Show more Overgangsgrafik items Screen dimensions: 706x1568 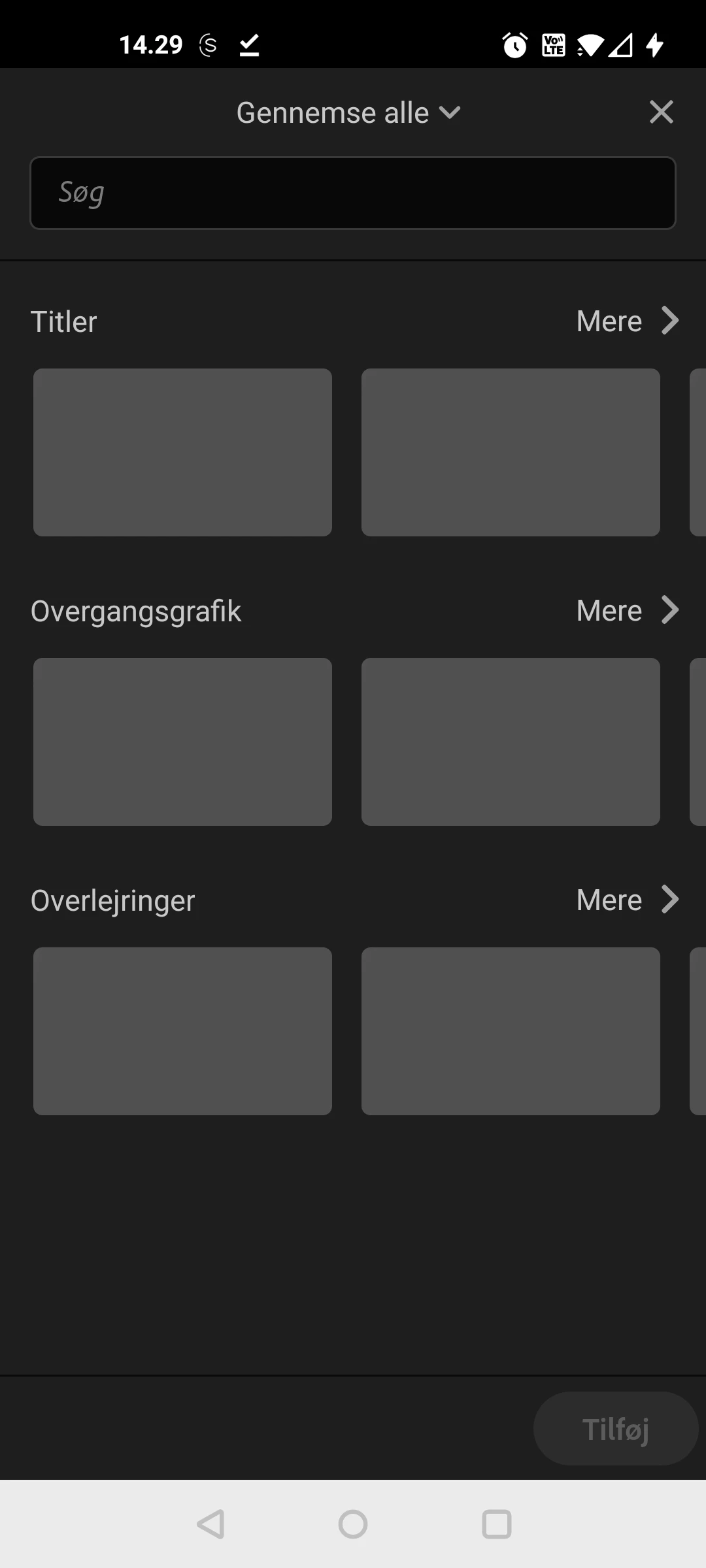[627, 610]
